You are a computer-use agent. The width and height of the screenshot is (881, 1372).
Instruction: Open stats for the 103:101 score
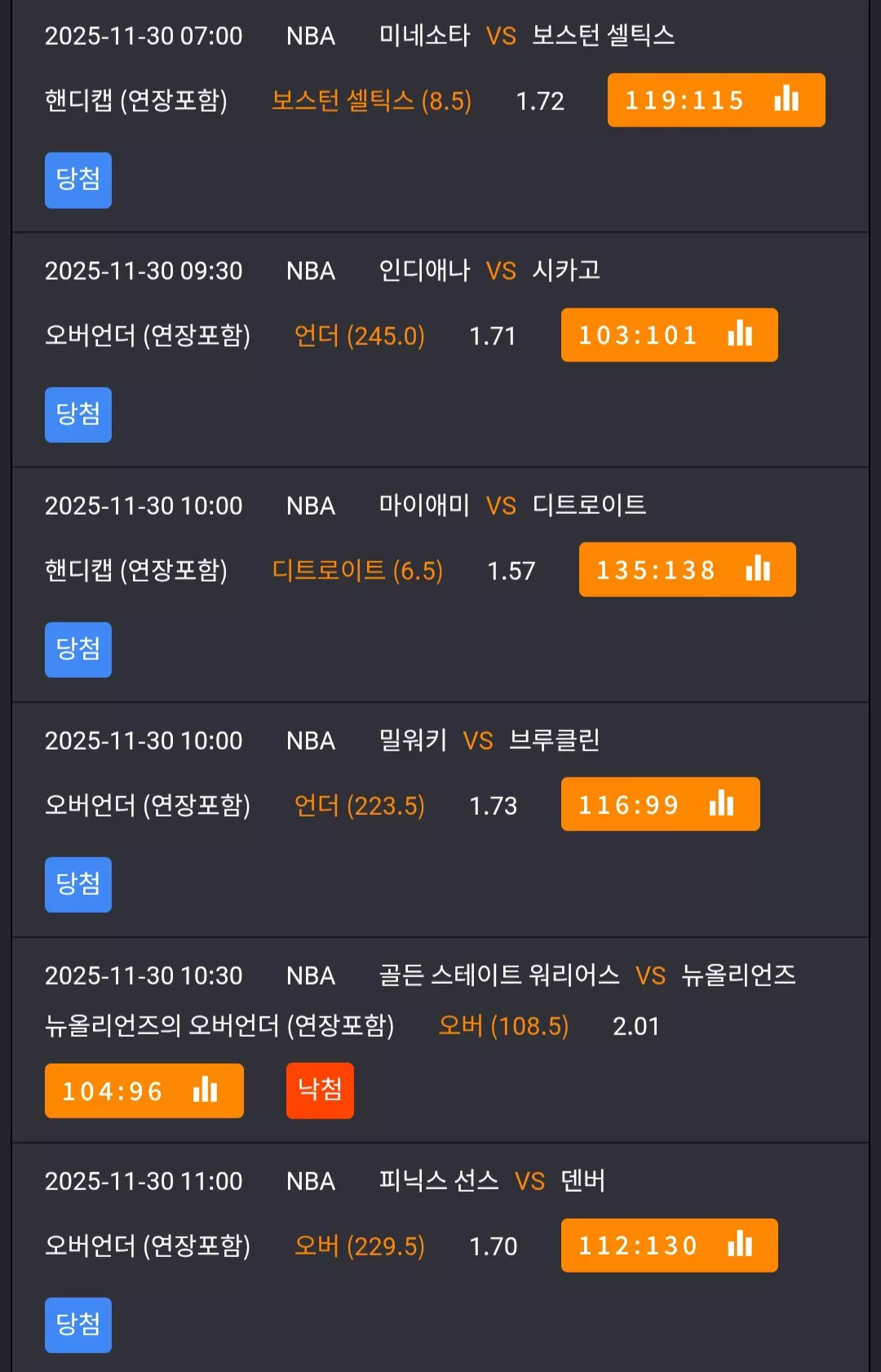[x=669, y=335]
